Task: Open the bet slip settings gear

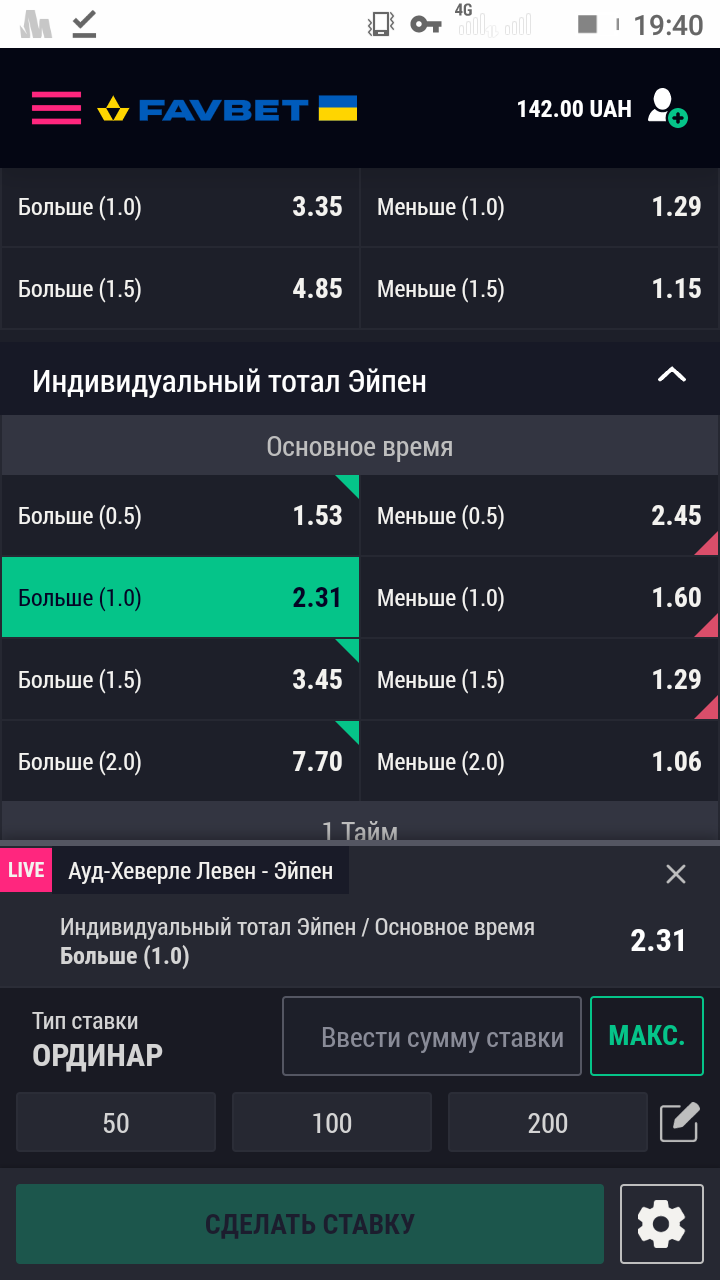Action: (x=662, y=1223)
